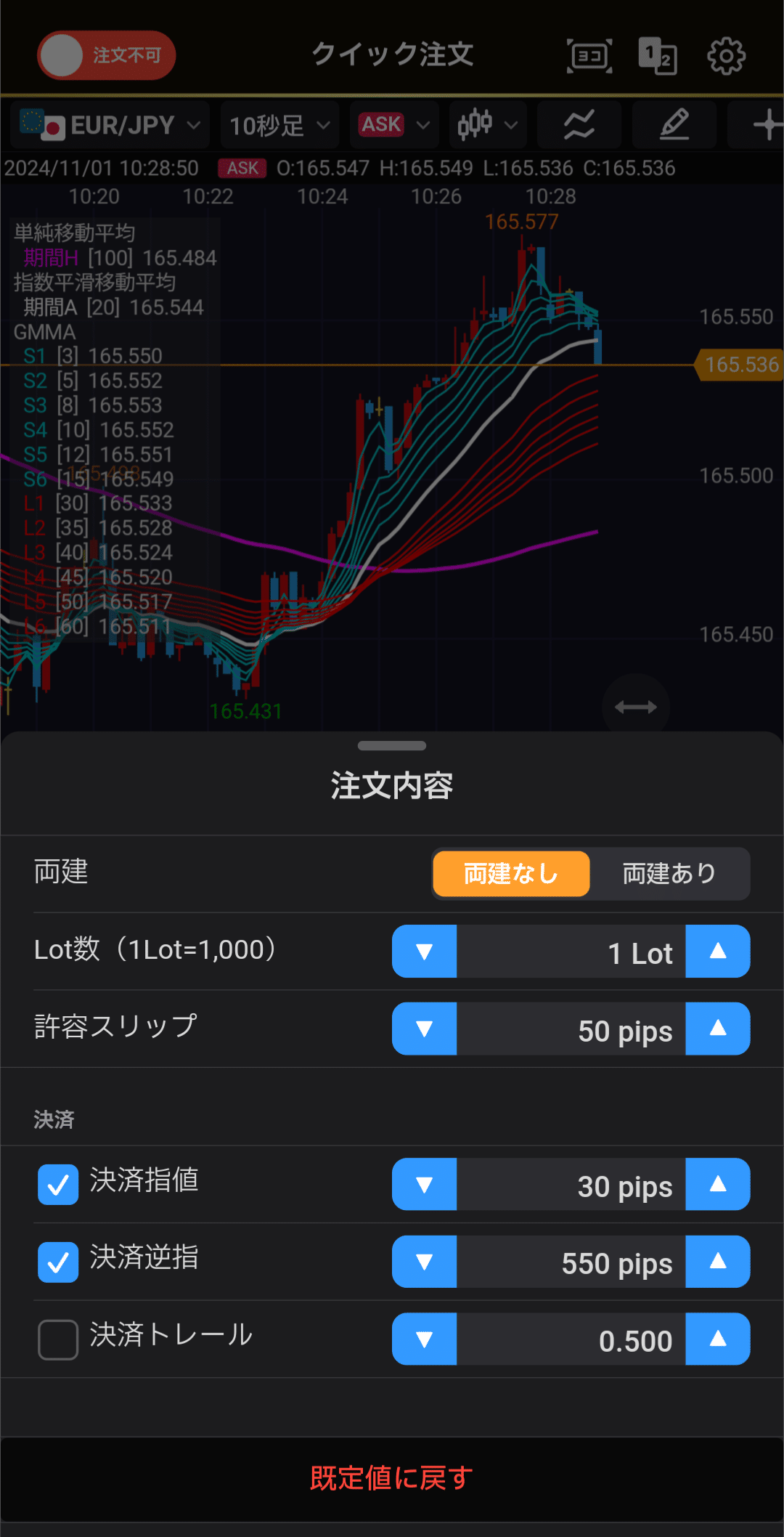Toggle the 注文不可 order switch
Image resolution: width=784 pixels, height=1537 pixels.
click(106, 55)
